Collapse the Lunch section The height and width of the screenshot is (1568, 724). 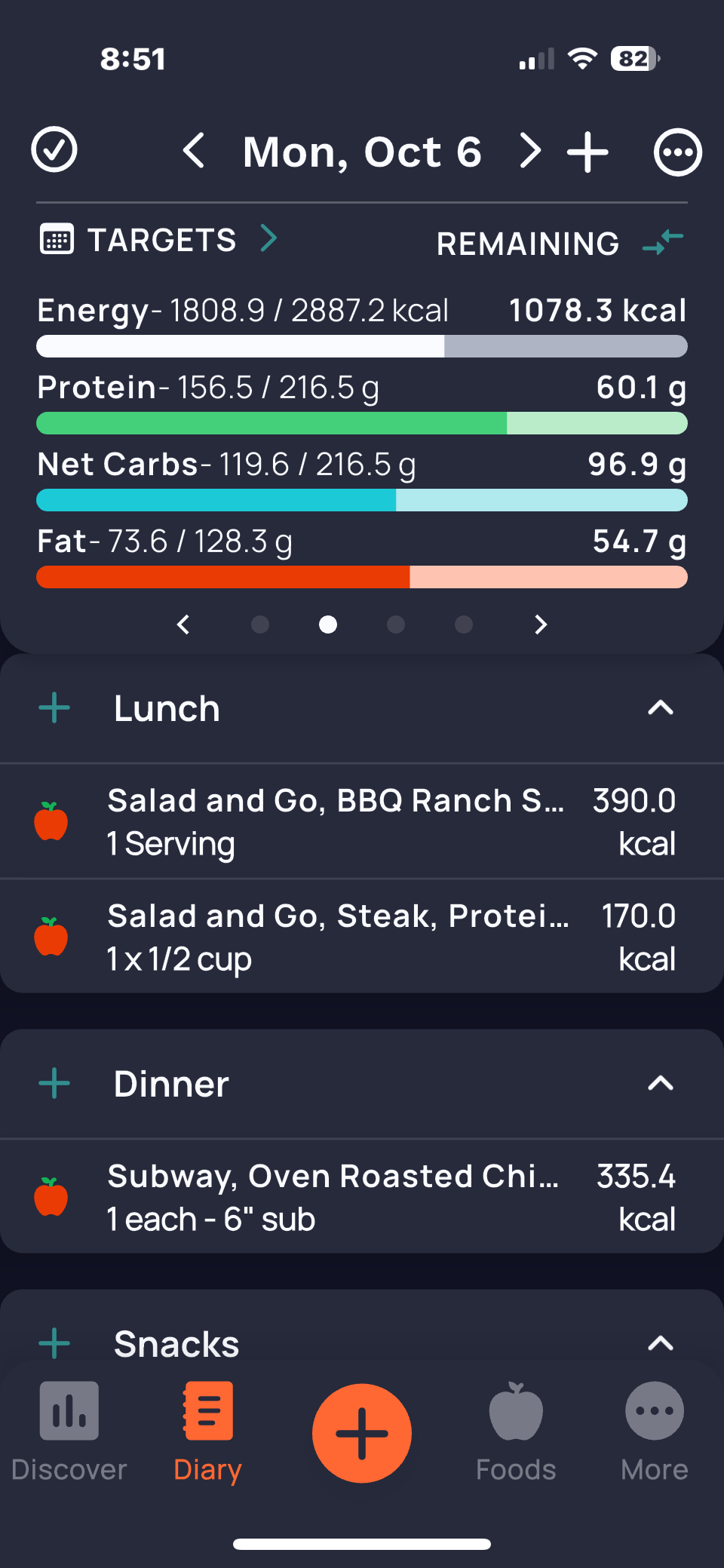click(x=661, y=708)
